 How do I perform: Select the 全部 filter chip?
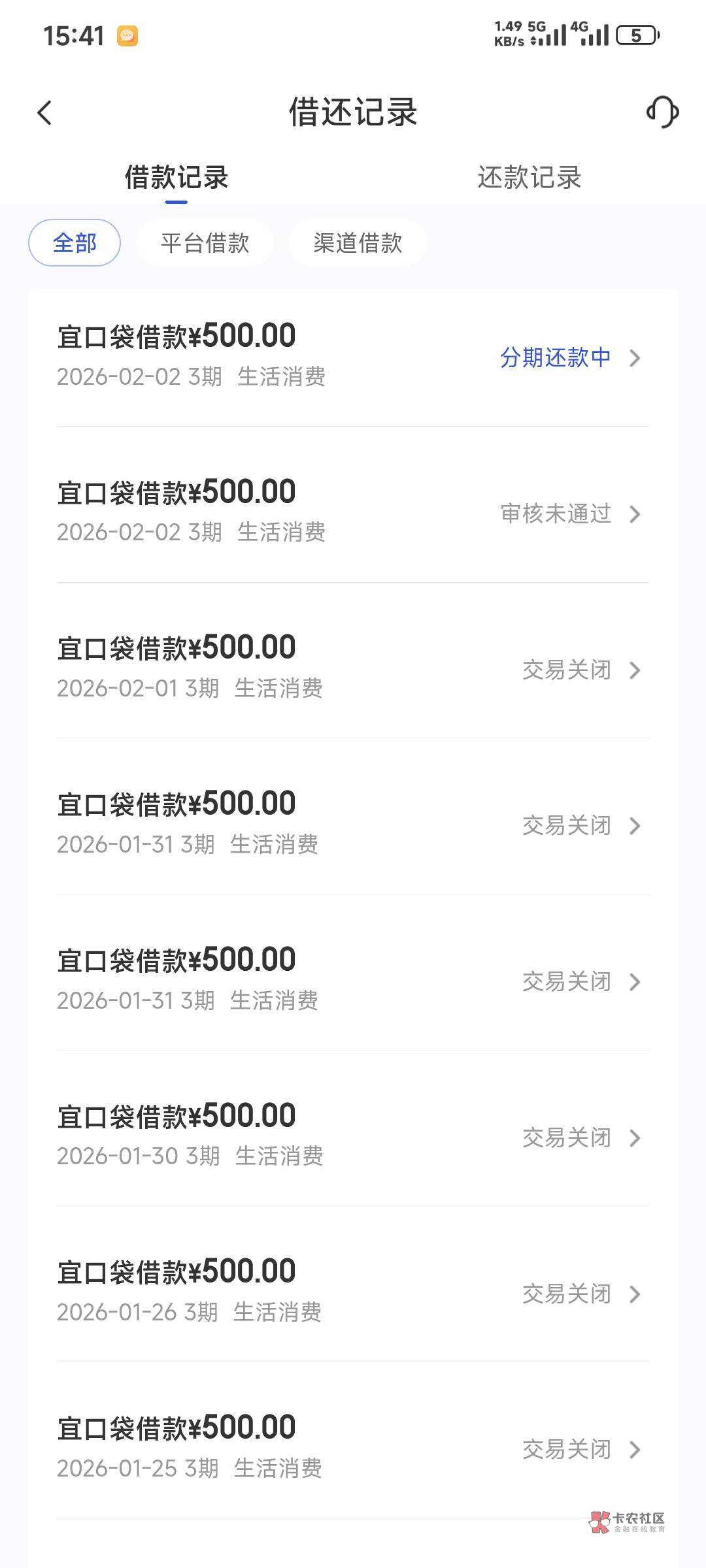(75, 243)
